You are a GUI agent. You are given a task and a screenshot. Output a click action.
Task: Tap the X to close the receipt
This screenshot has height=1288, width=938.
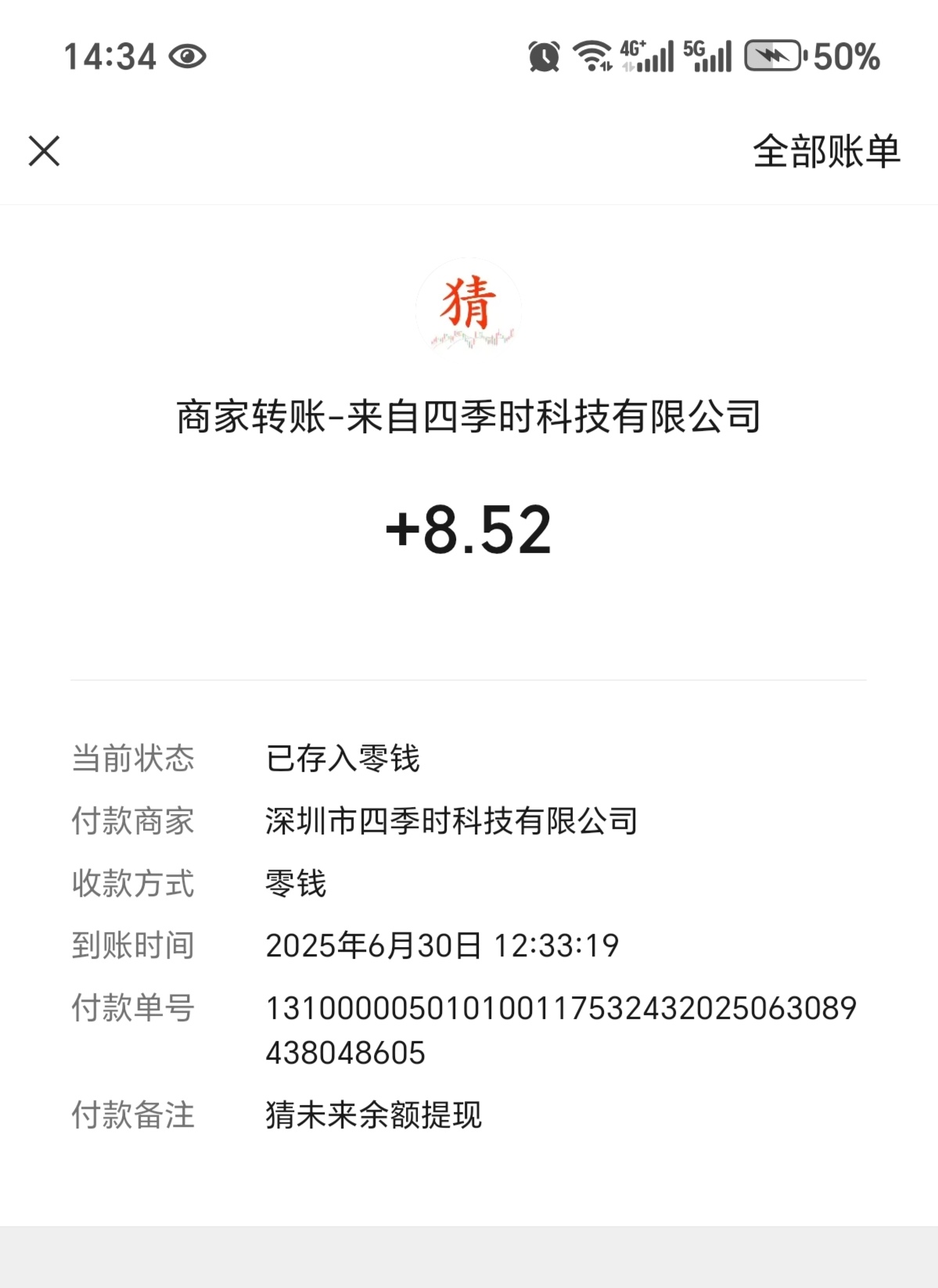click(x=45, y=151)
